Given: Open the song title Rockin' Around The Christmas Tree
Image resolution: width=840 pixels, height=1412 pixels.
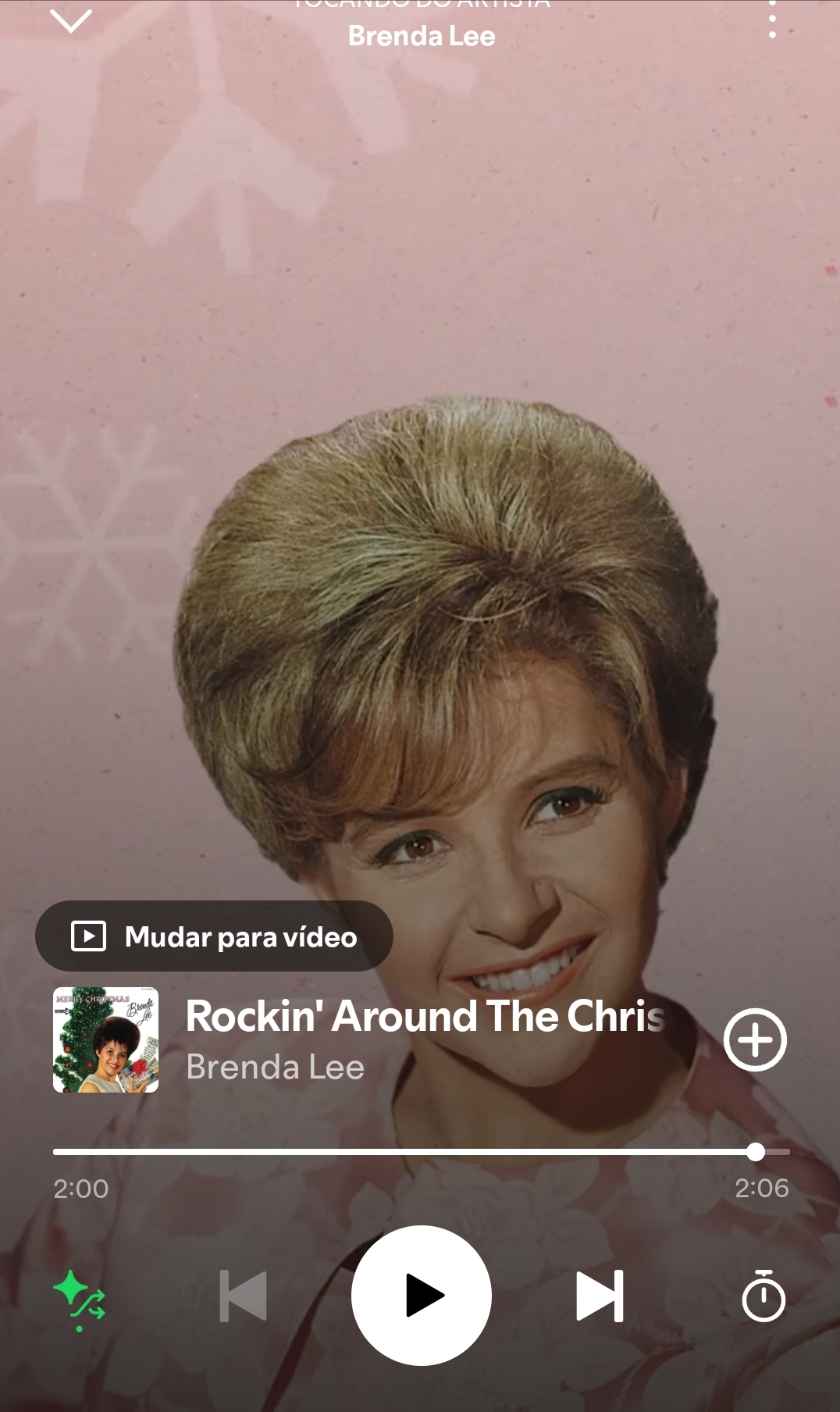Looking at the screenshot, I should [425, 1017].
